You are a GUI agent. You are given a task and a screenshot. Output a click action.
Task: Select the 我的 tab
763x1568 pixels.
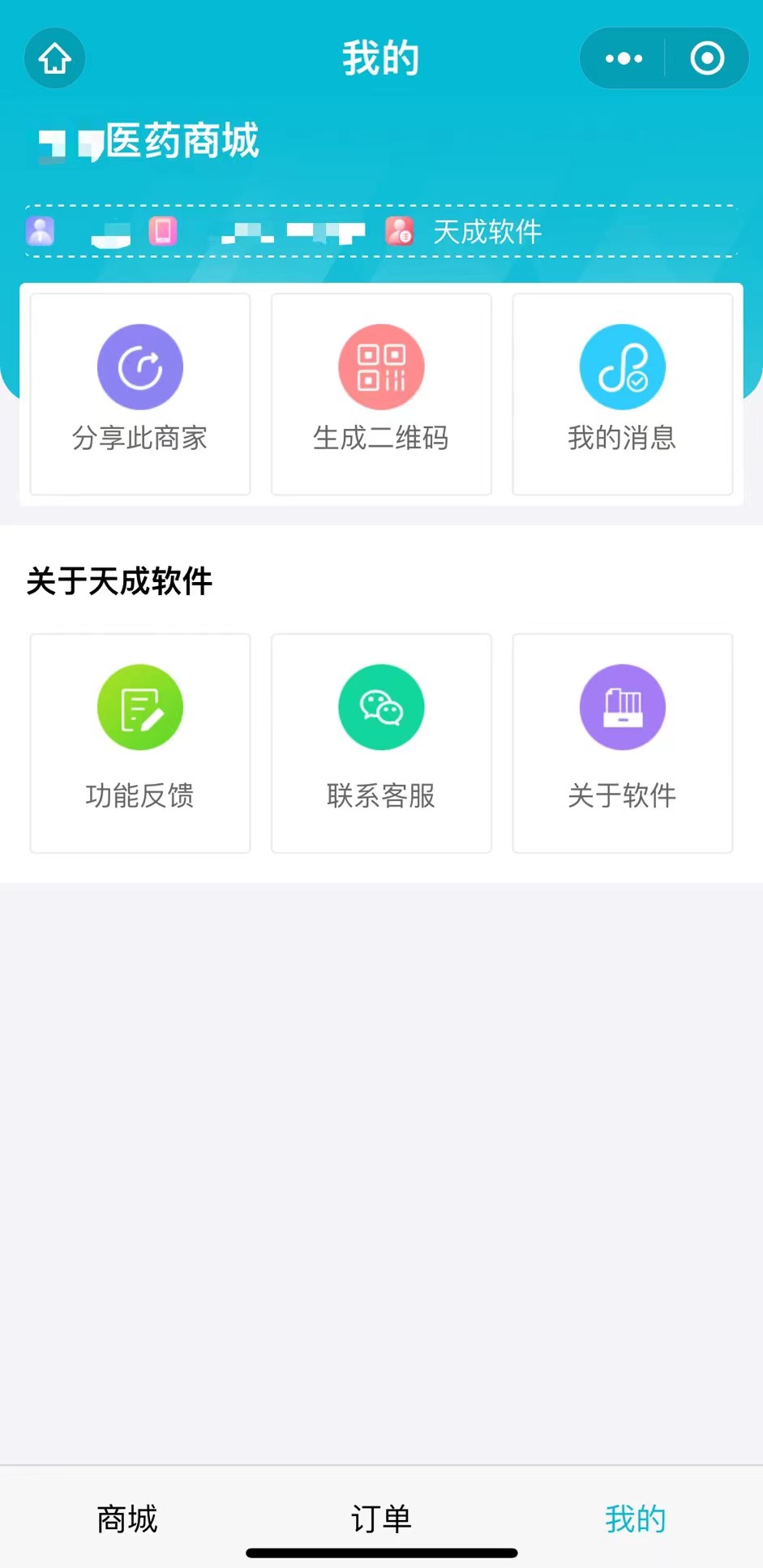635,1518
